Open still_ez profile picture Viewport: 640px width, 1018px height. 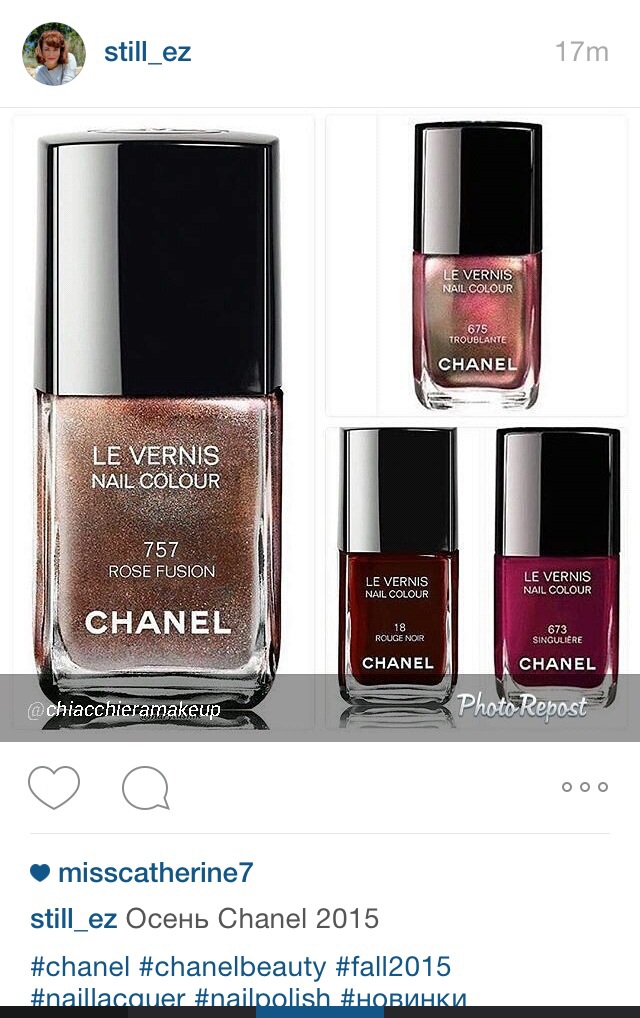53,53
